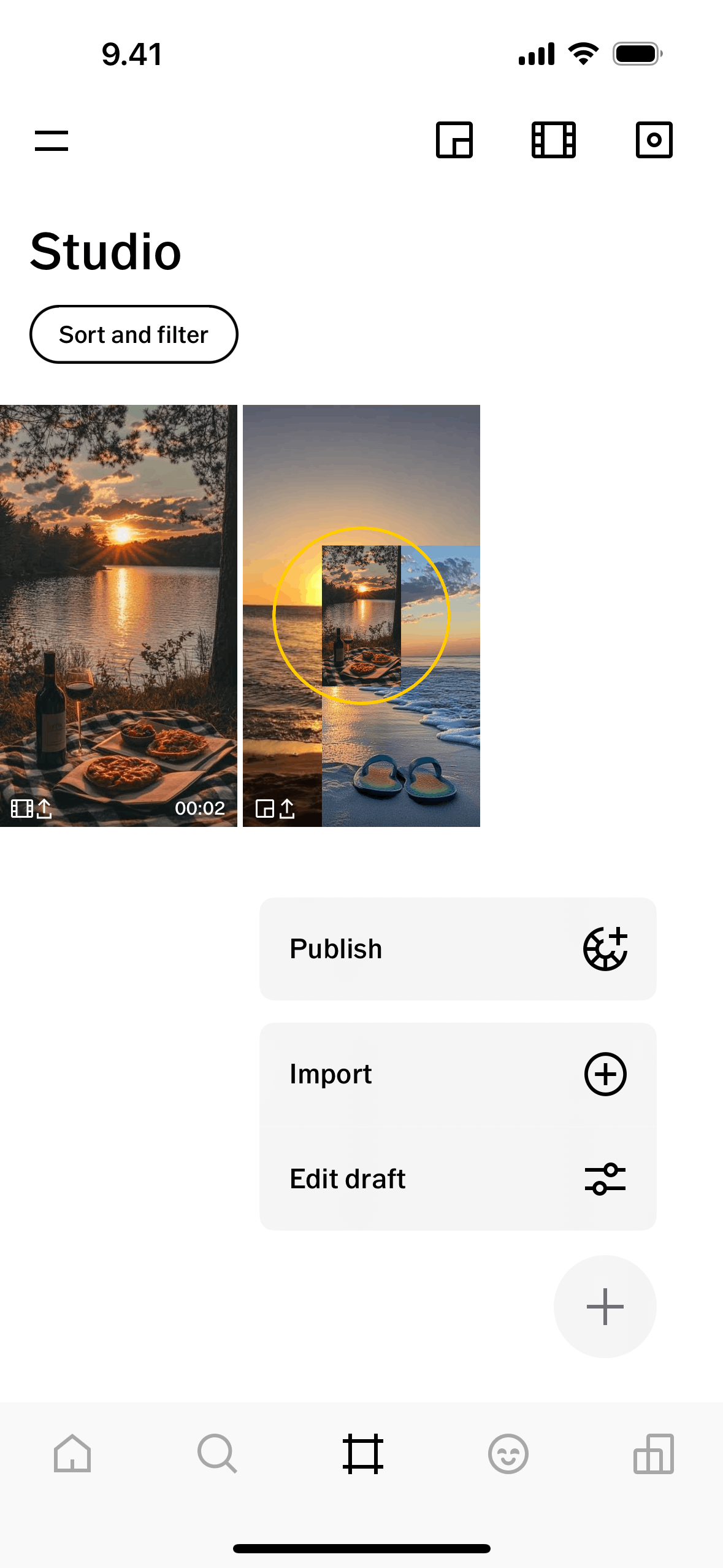
Task: Choose Import to add media
Action: click(457, 1074)
